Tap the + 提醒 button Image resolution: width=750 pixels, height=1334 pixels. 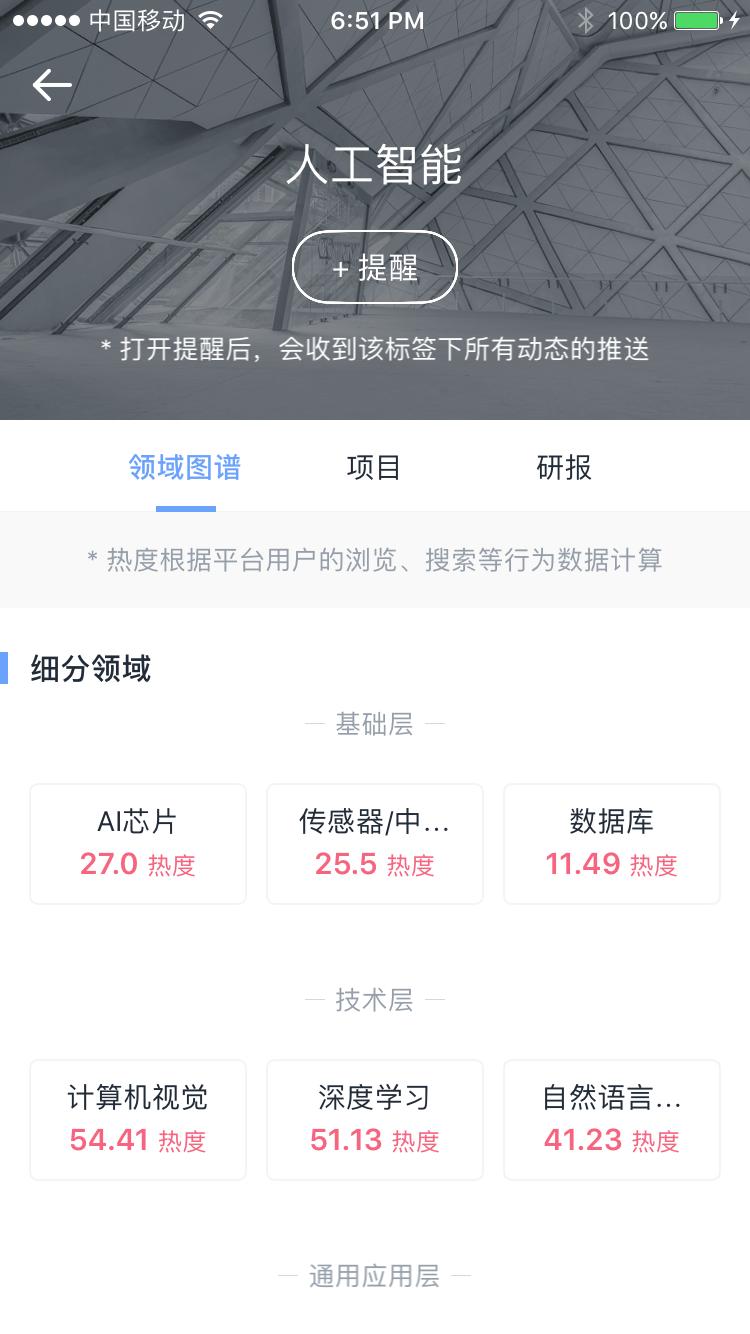tap(375, 267)
